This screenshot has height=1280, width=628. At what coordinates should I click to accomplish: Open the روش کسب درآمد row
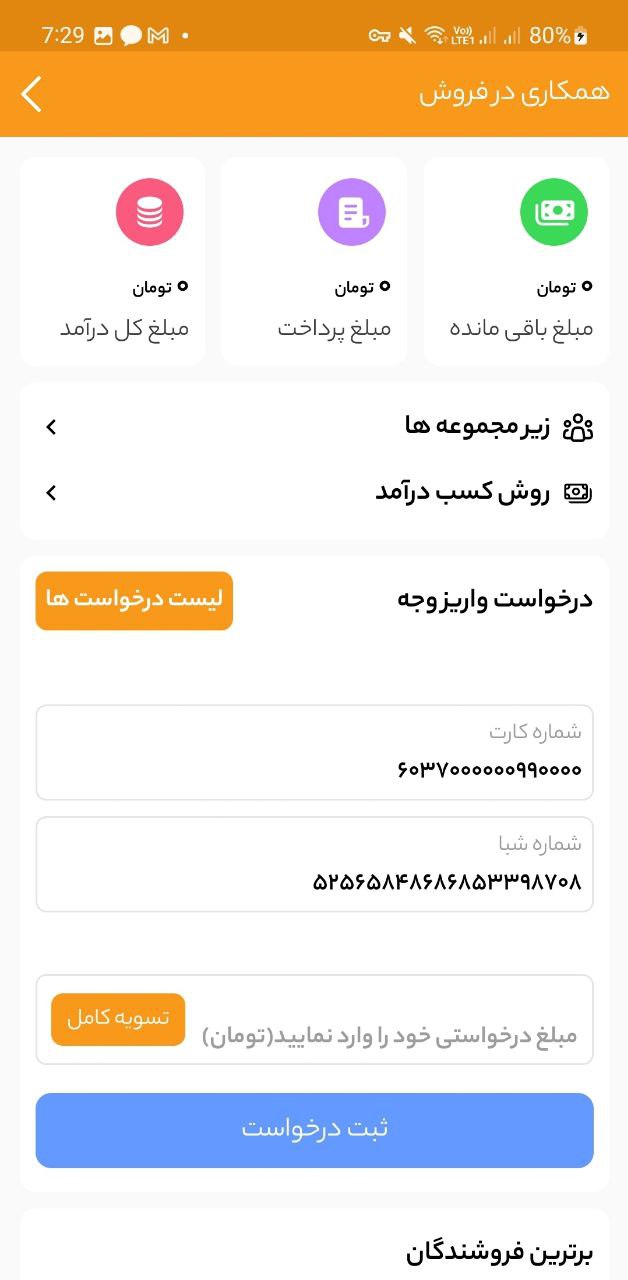click(314, 493)
